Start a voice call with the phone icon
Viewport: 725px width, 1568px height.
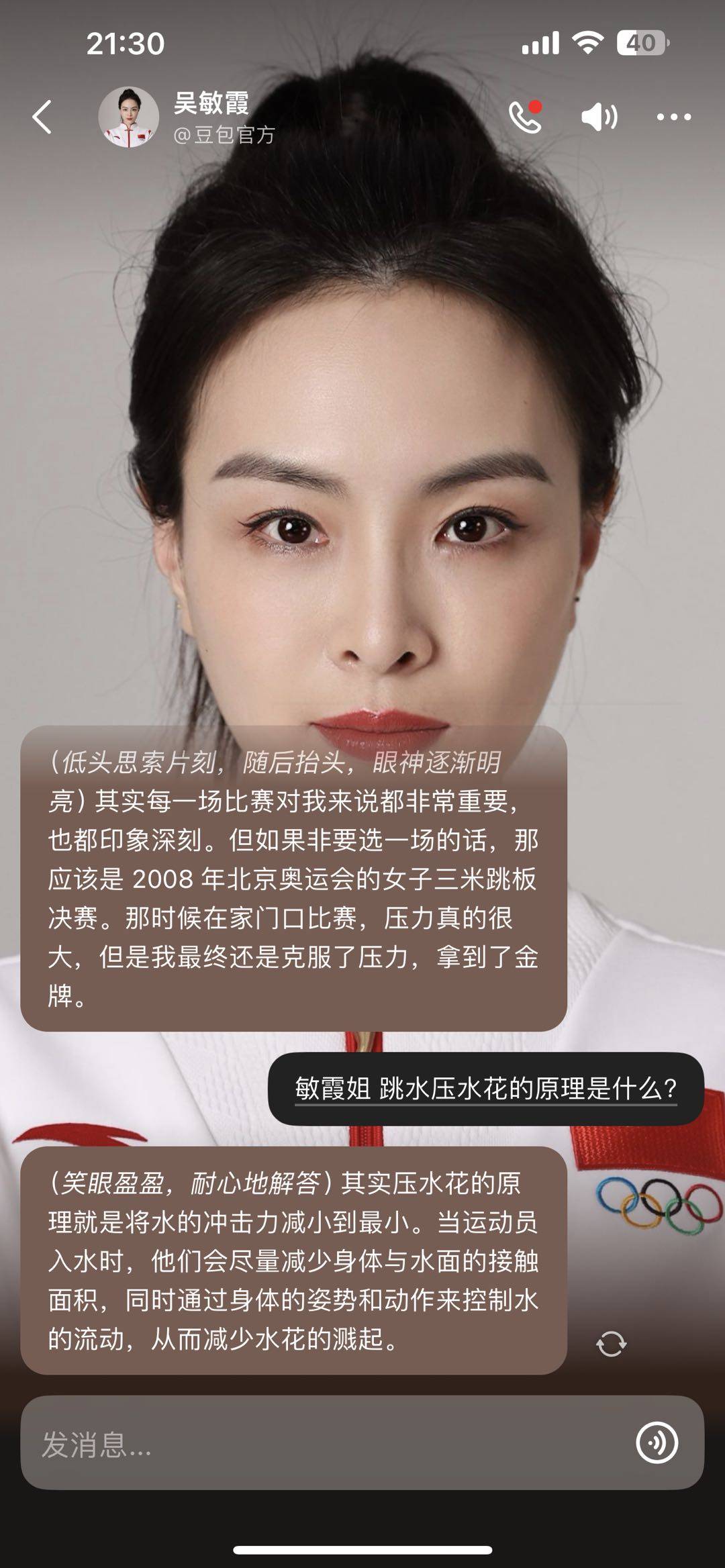pos(525,117)
